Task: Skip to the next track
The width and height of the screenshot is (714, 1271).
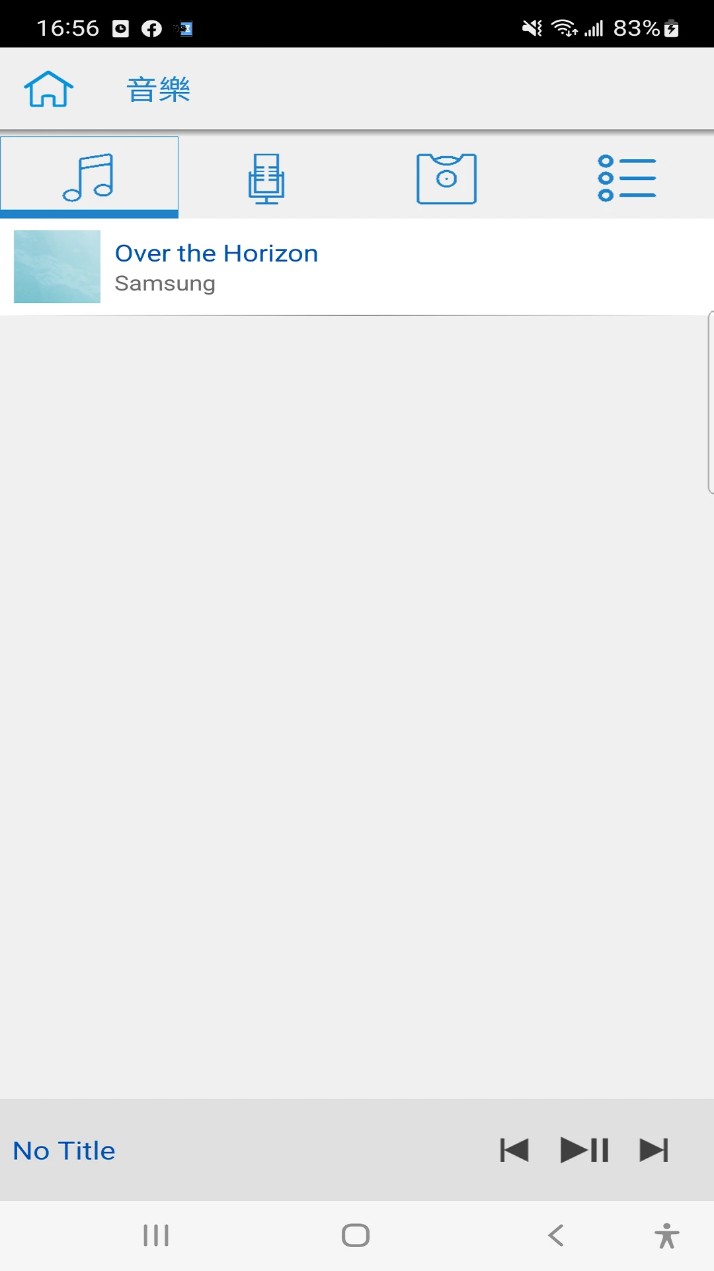Action: (x=654, y=1150)
